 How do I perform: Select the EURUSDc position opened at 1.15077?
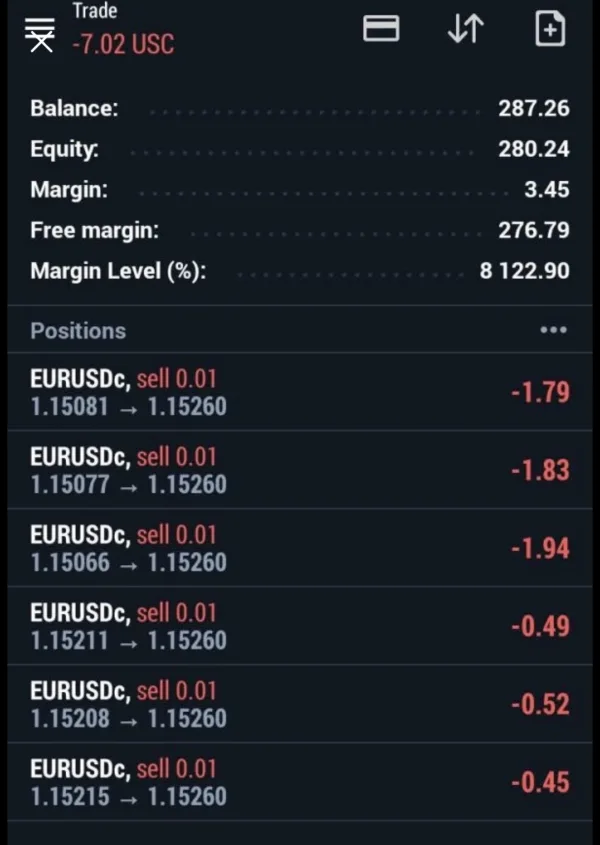(x=300, y=470)
